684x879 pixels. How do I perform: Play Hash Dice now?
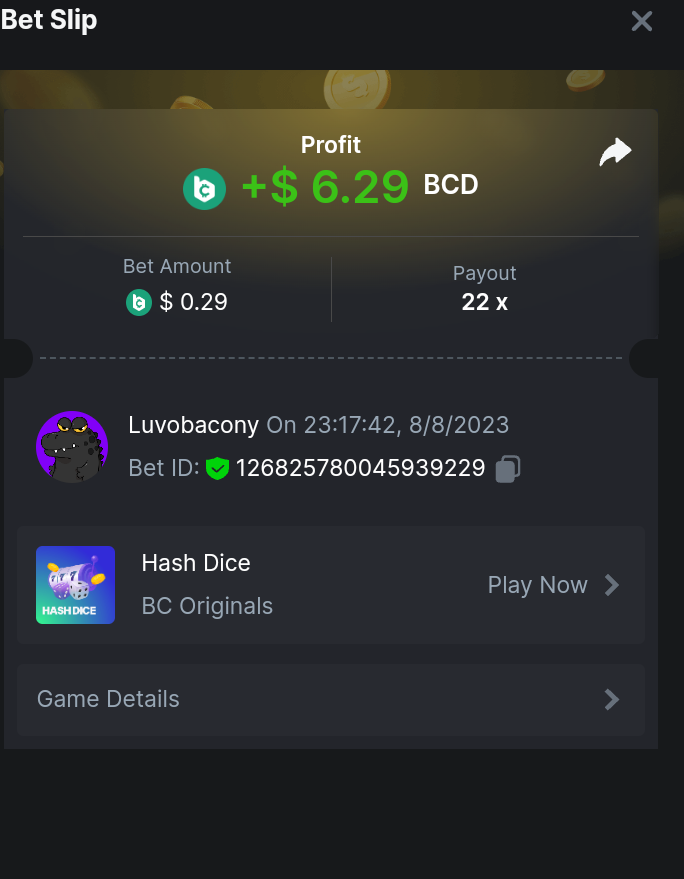553,585
